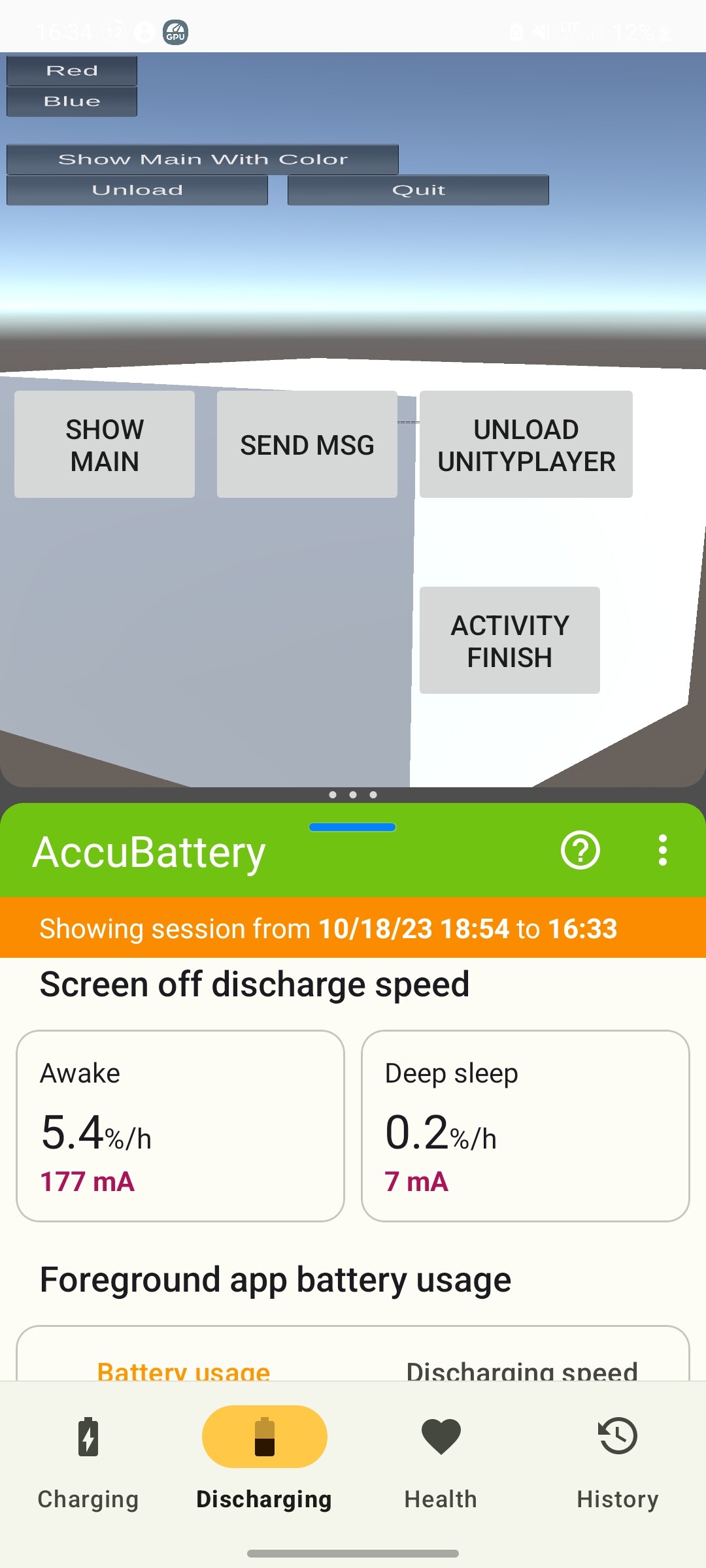Tap the SEND MSG button
706x1568 pixels.
pos(307,445)
